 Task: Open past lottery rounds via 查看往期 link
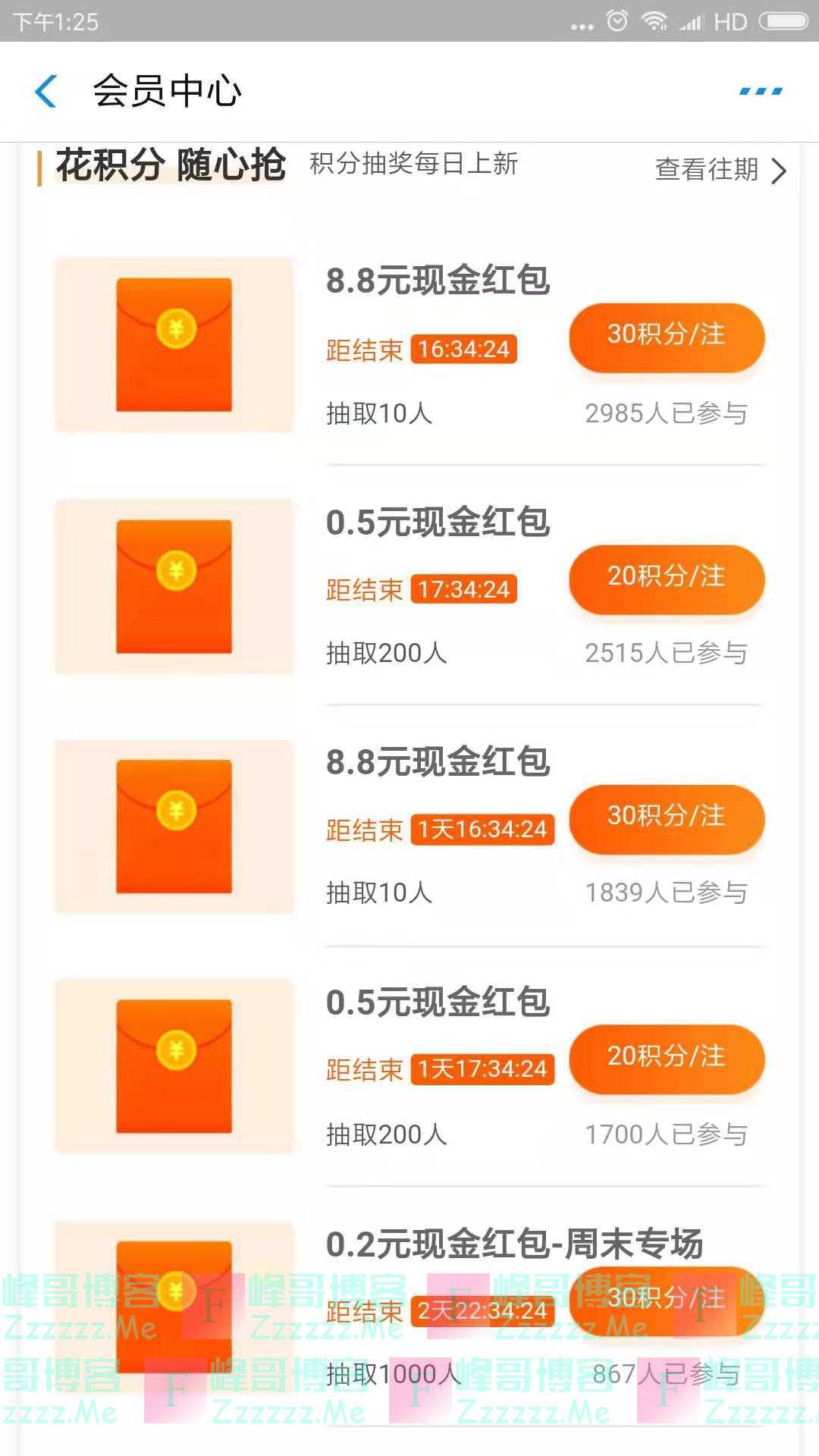(706, 171)
